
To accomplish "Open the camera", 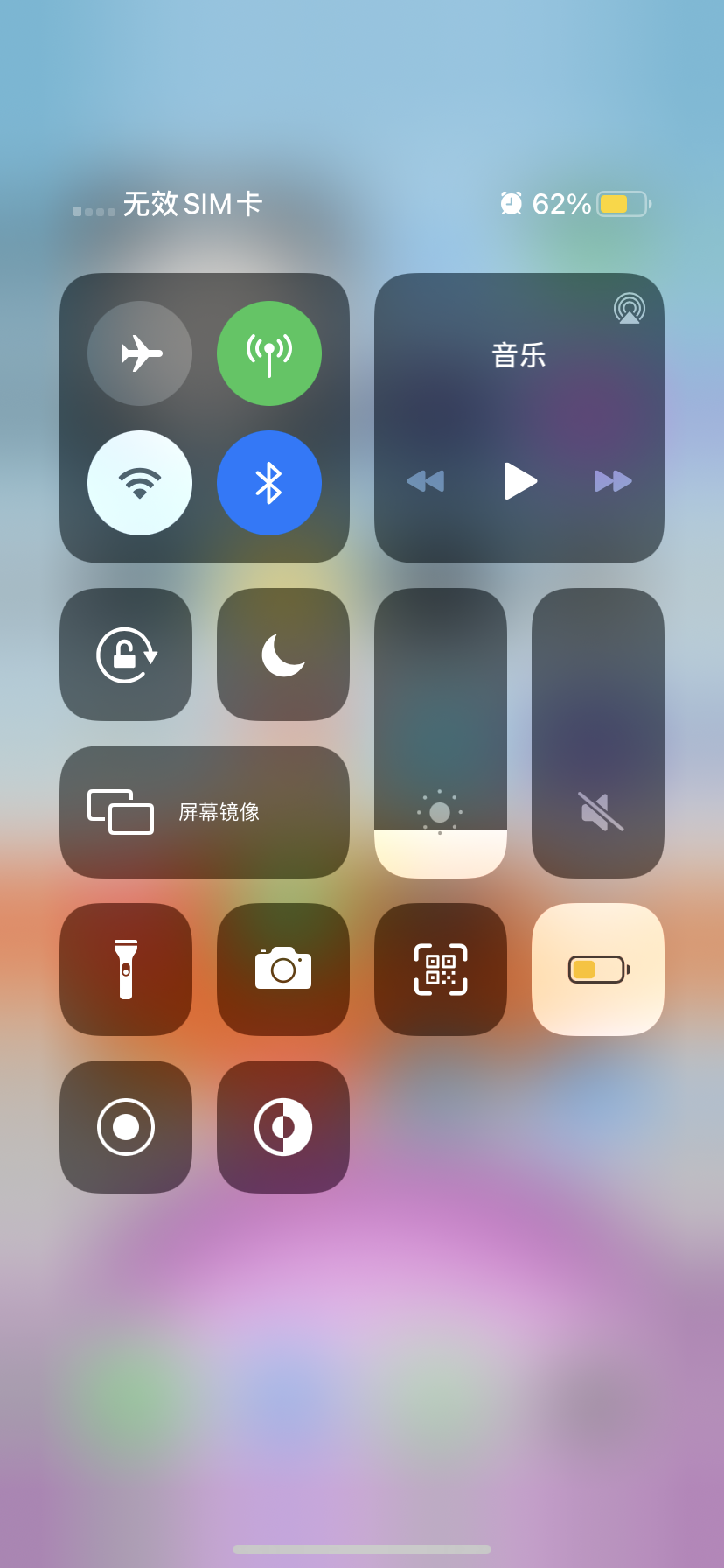I will [x=283, y=969].
